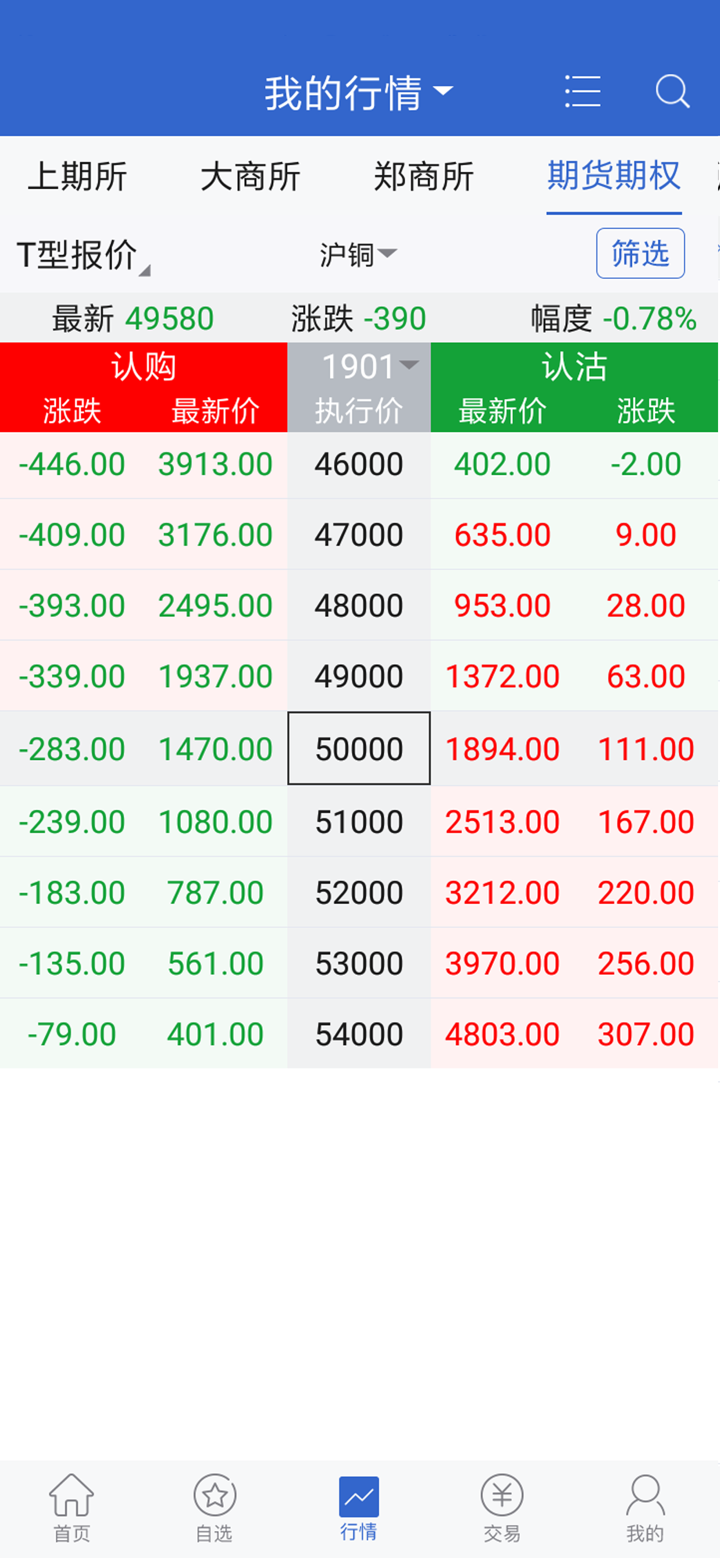Screen dimensions: 720x1558
Task: Change the 1901 contract month
Action: (369, 368)
